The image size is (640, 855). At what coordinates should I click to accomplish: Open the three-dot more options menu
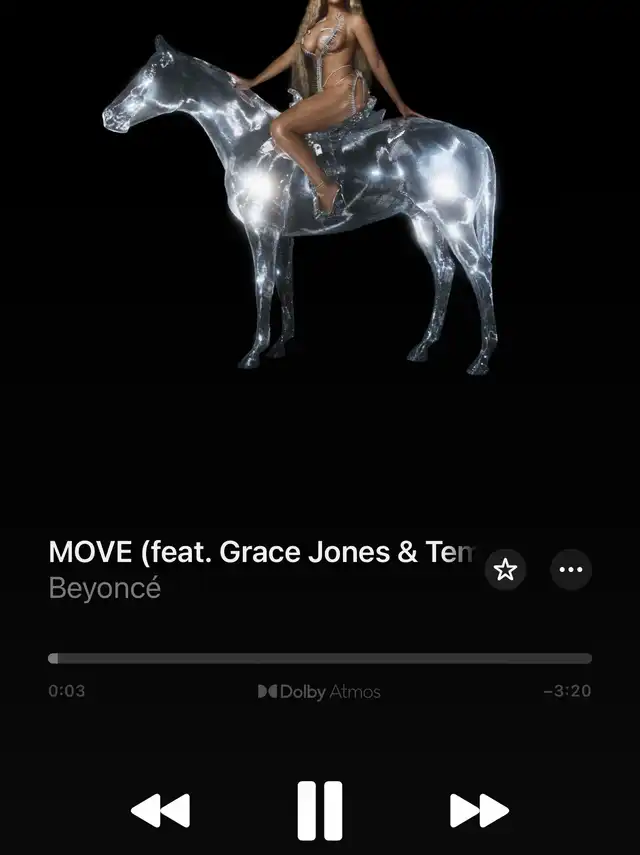[571, 570]
